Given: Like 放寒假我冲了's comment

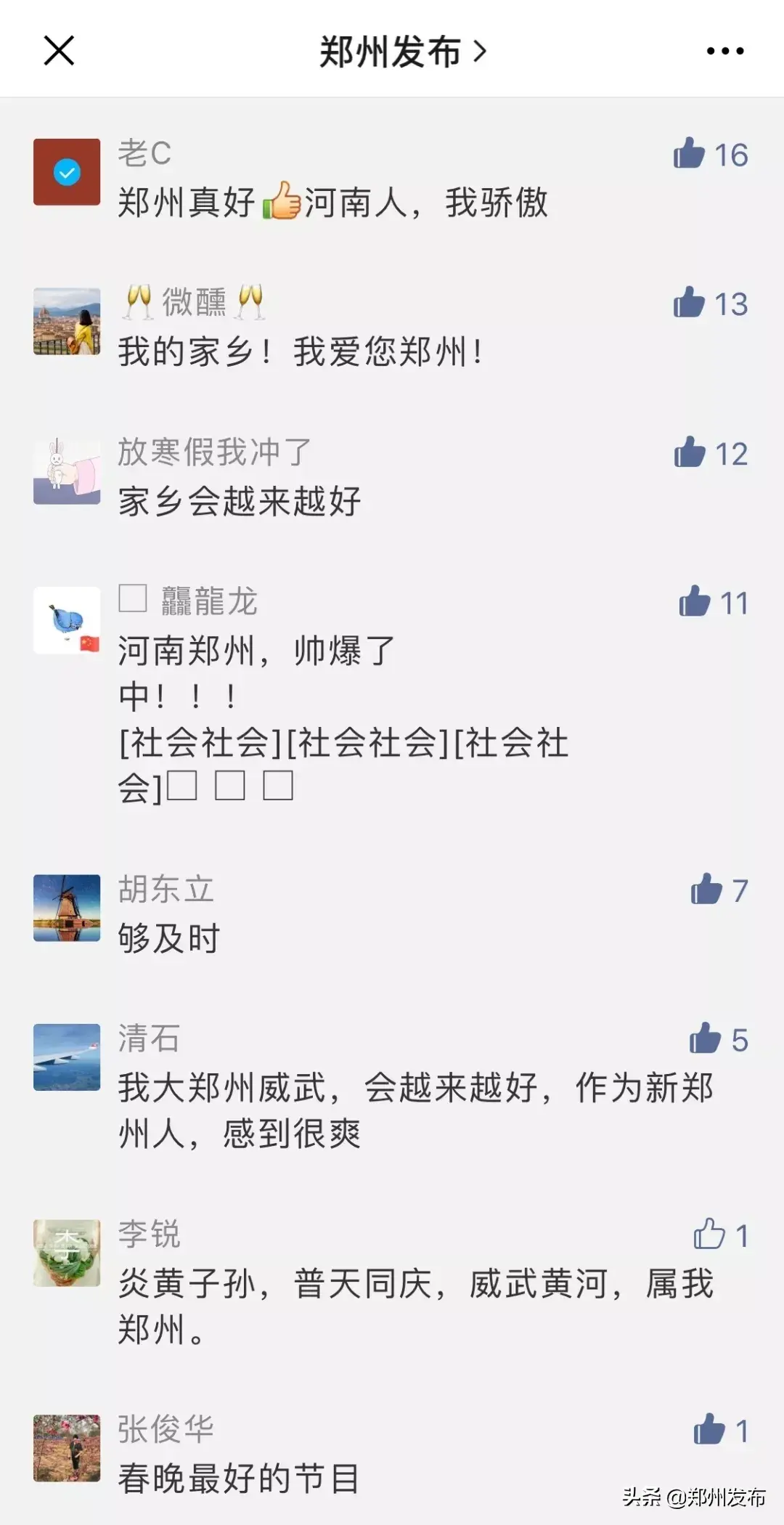Looking at the screenshot, I should [x=690, y=453].
